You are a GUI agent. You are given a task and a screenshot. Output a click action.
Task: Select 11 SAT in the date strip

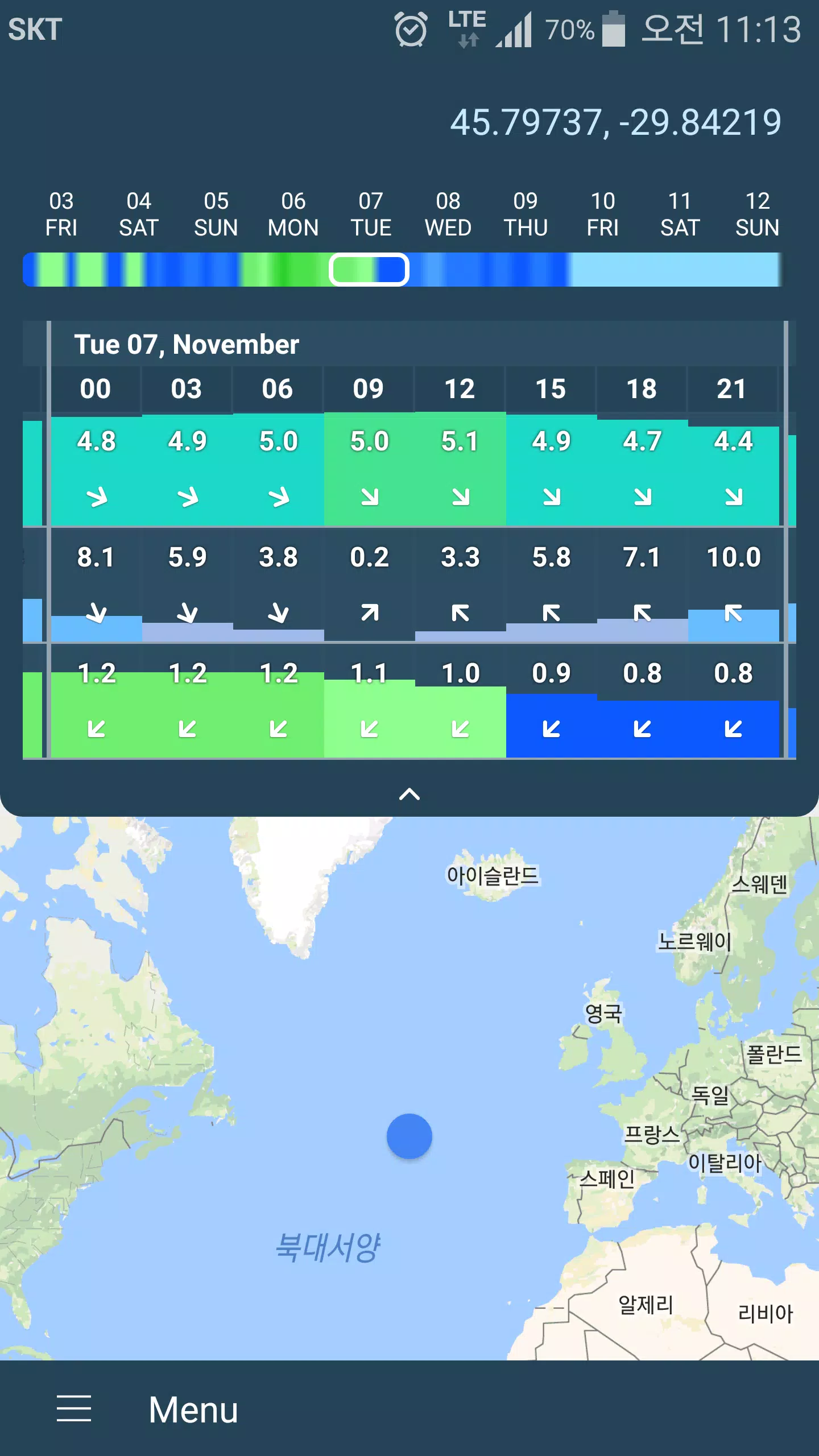(680, 214)
